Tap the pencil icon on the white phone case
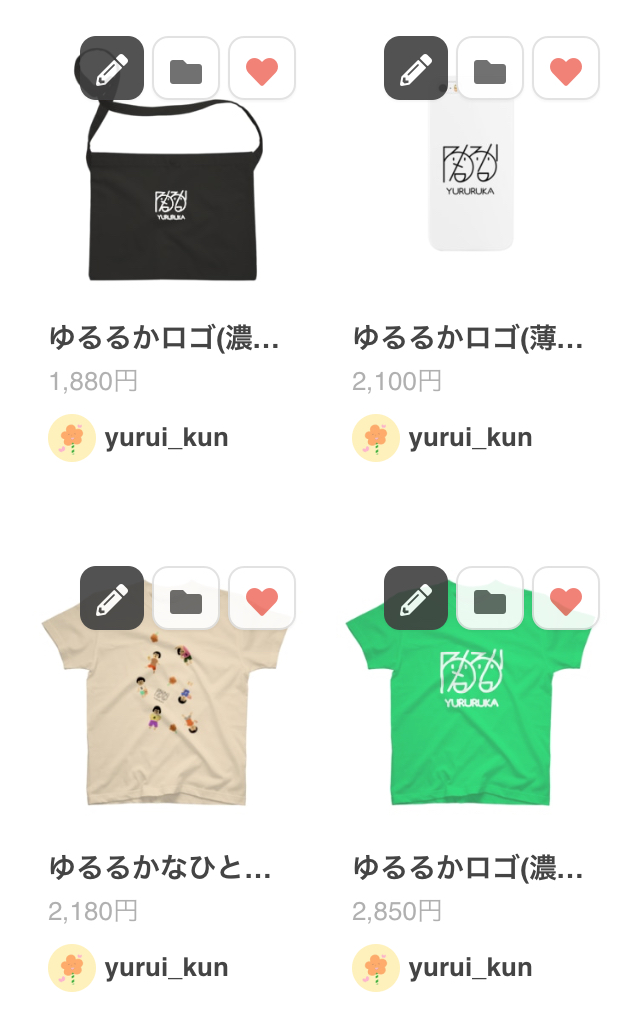 pyautogui.click(x=416, y=69)
